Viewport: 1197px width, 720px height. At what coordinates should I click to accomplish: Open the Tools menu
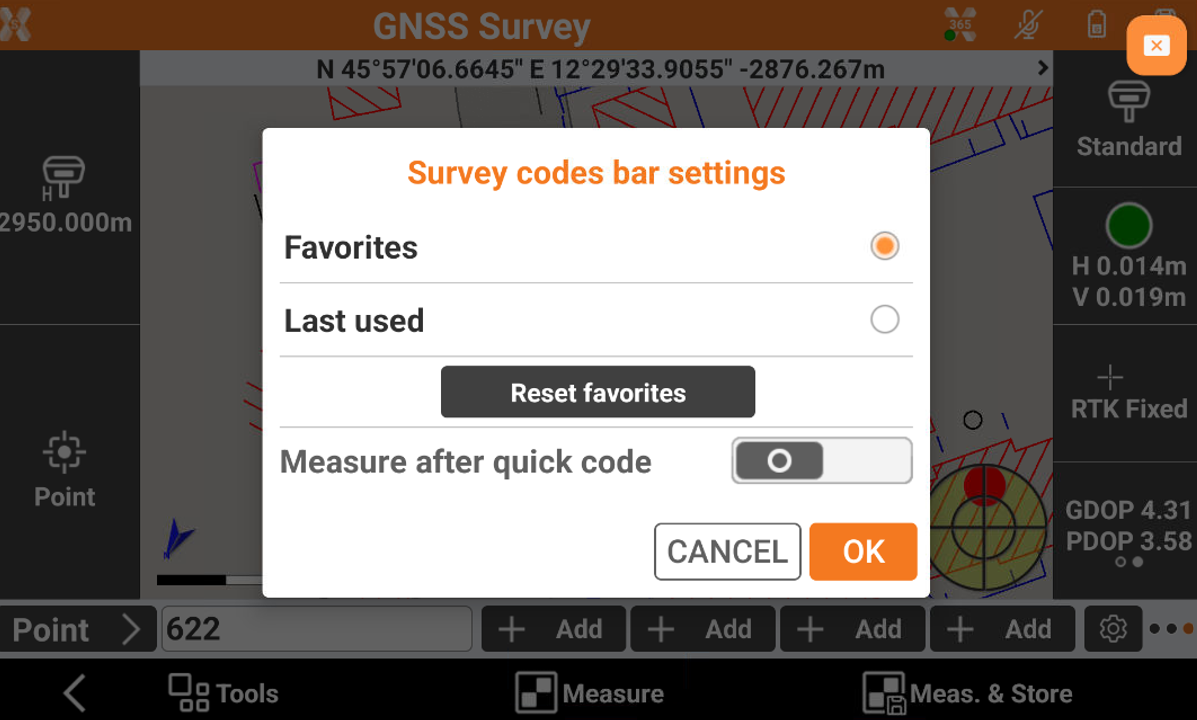(223, 693)
